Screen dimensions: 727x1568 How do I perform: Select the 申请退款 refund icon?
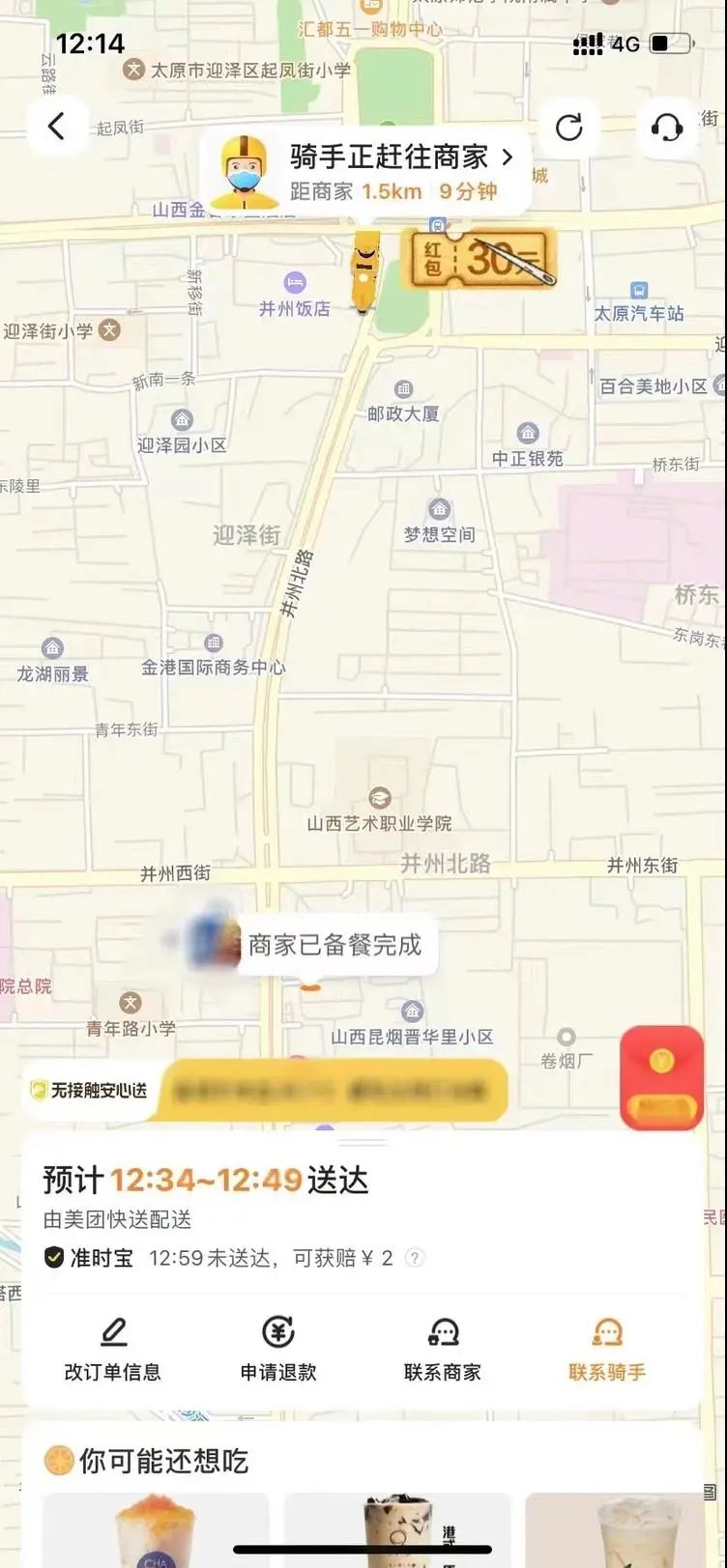click(278, 1332)
